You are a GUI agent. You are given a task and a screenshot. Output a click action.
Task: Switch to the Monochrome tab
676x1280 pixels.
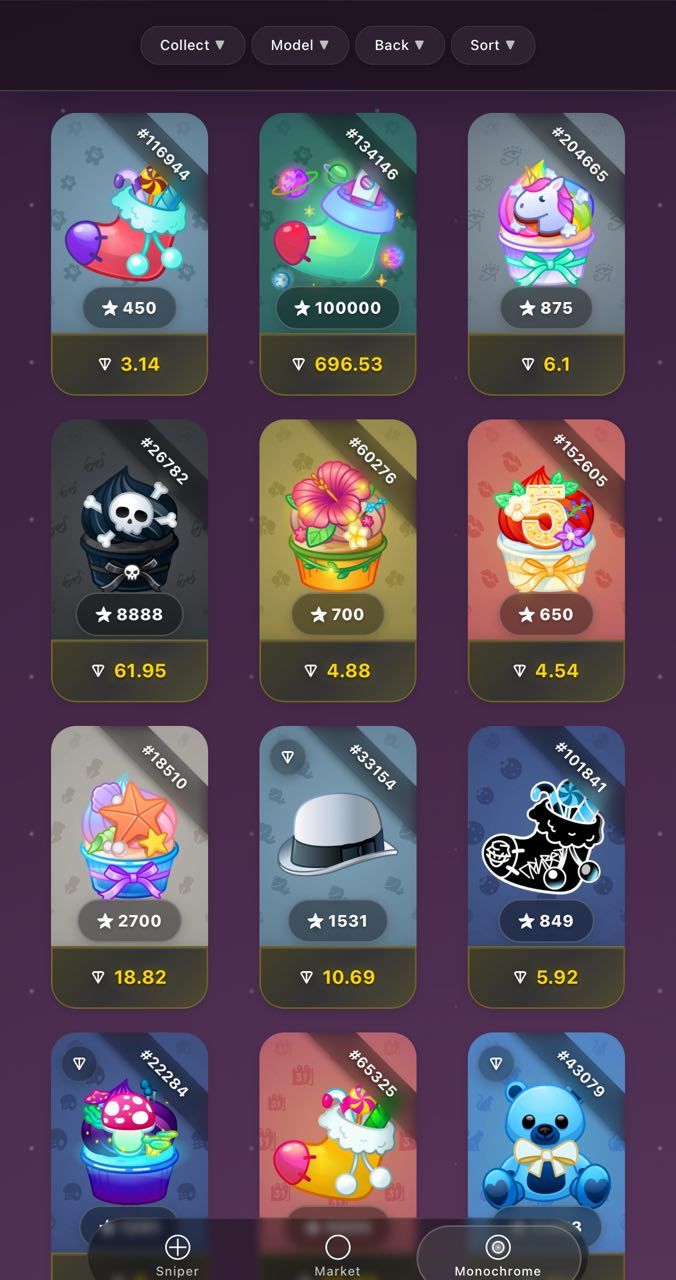click(x=497, y=1254)
